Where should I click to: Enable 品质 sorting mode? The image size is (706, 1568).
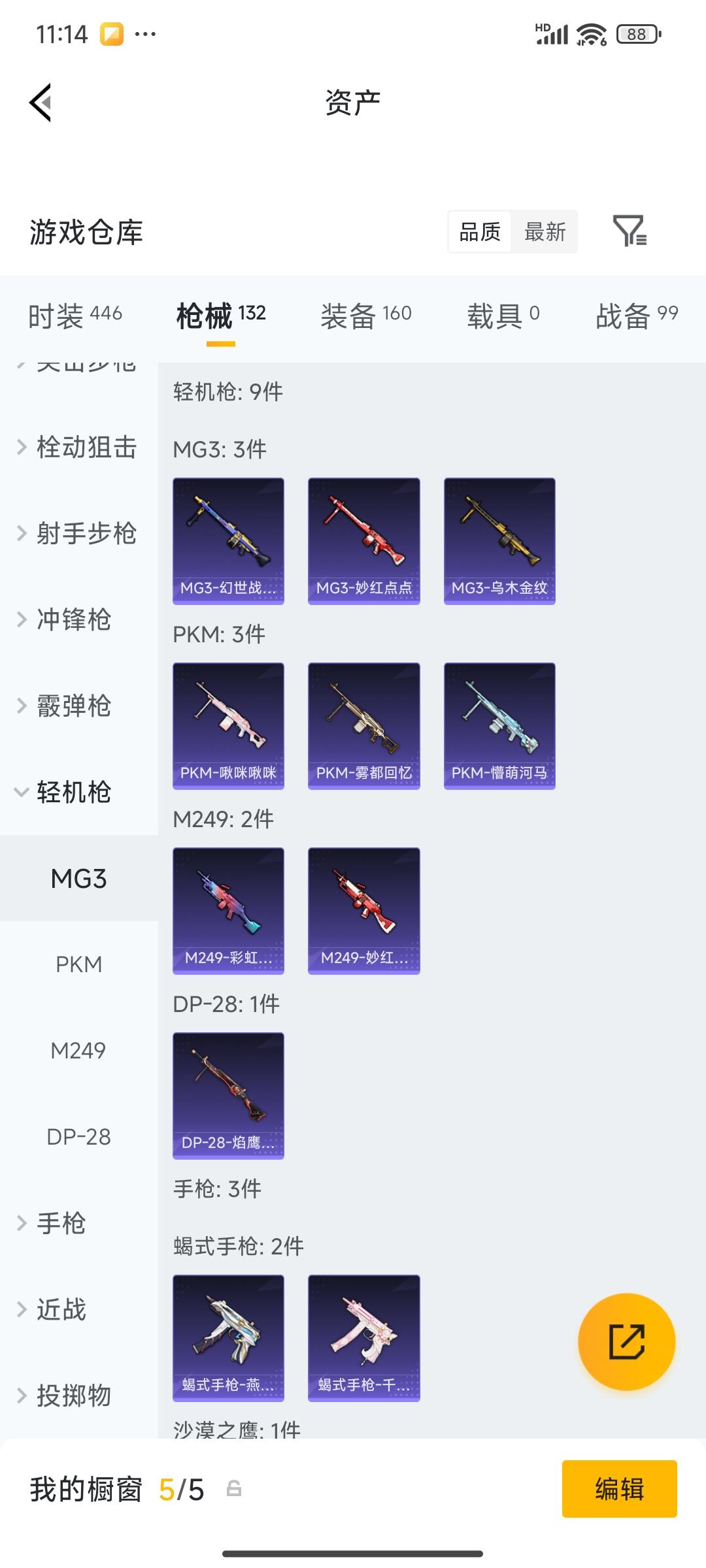click(480, 232)
